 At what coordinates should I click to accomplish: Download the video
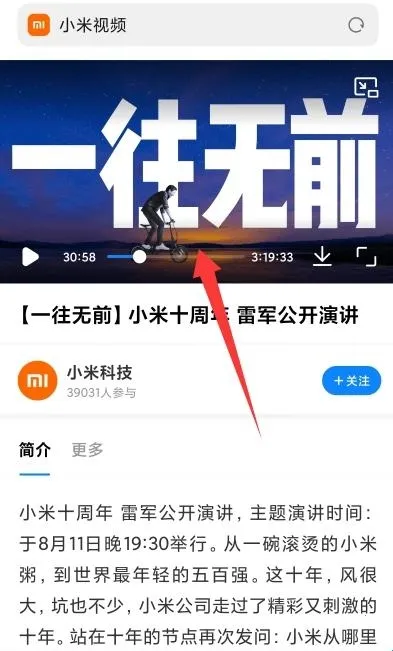[x=322, y=257]
